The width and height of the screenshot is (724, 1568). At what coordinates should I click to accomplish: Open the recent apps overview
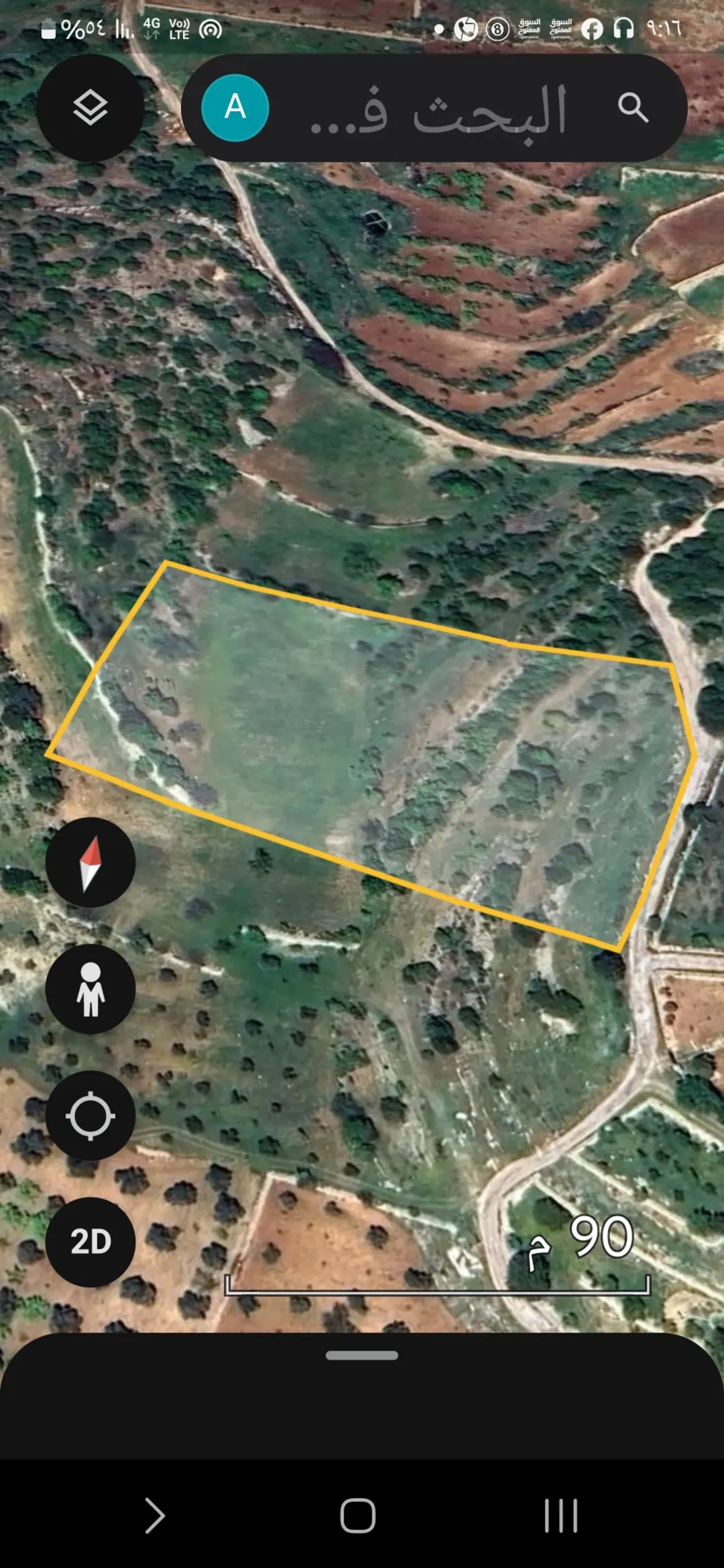[x=561, y=1515]
